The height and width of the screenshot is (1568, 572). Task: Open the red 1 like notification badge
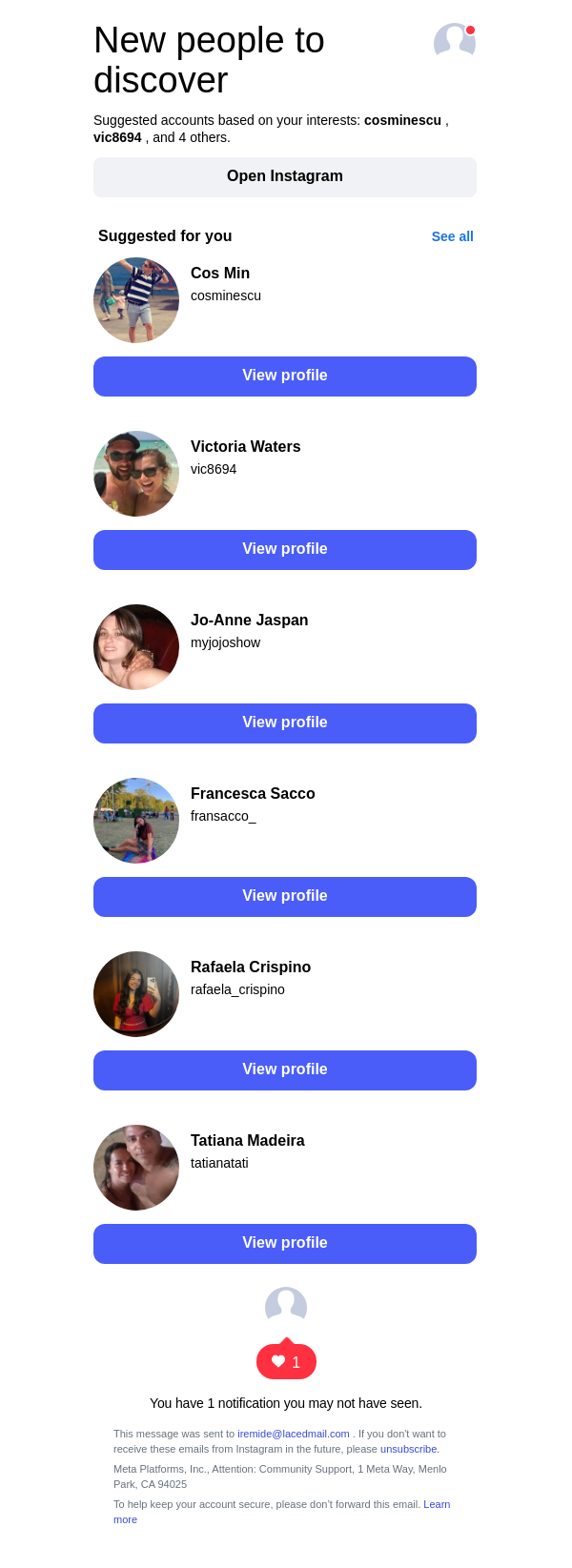click(286, 1362)
